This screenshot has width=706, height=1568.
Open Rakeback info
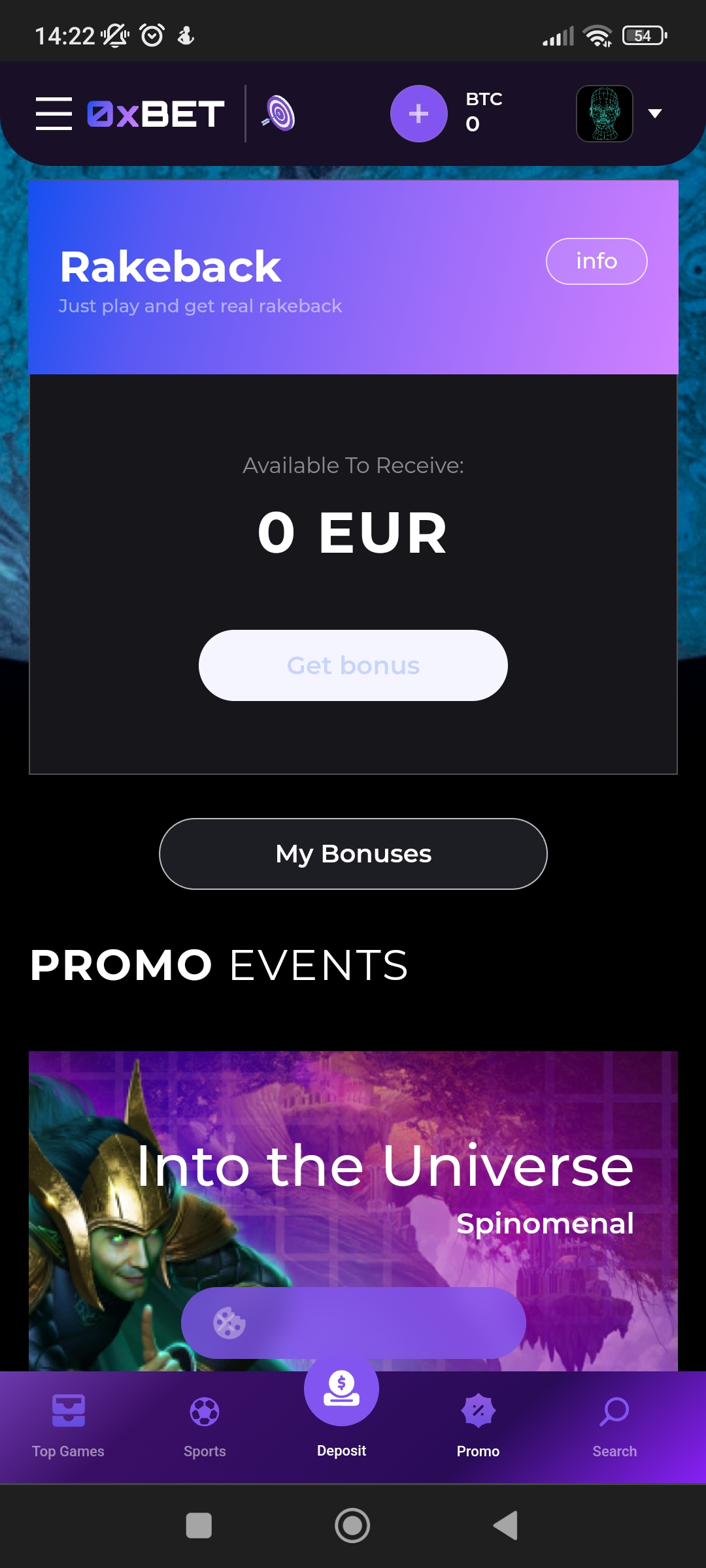click(596, 261)
